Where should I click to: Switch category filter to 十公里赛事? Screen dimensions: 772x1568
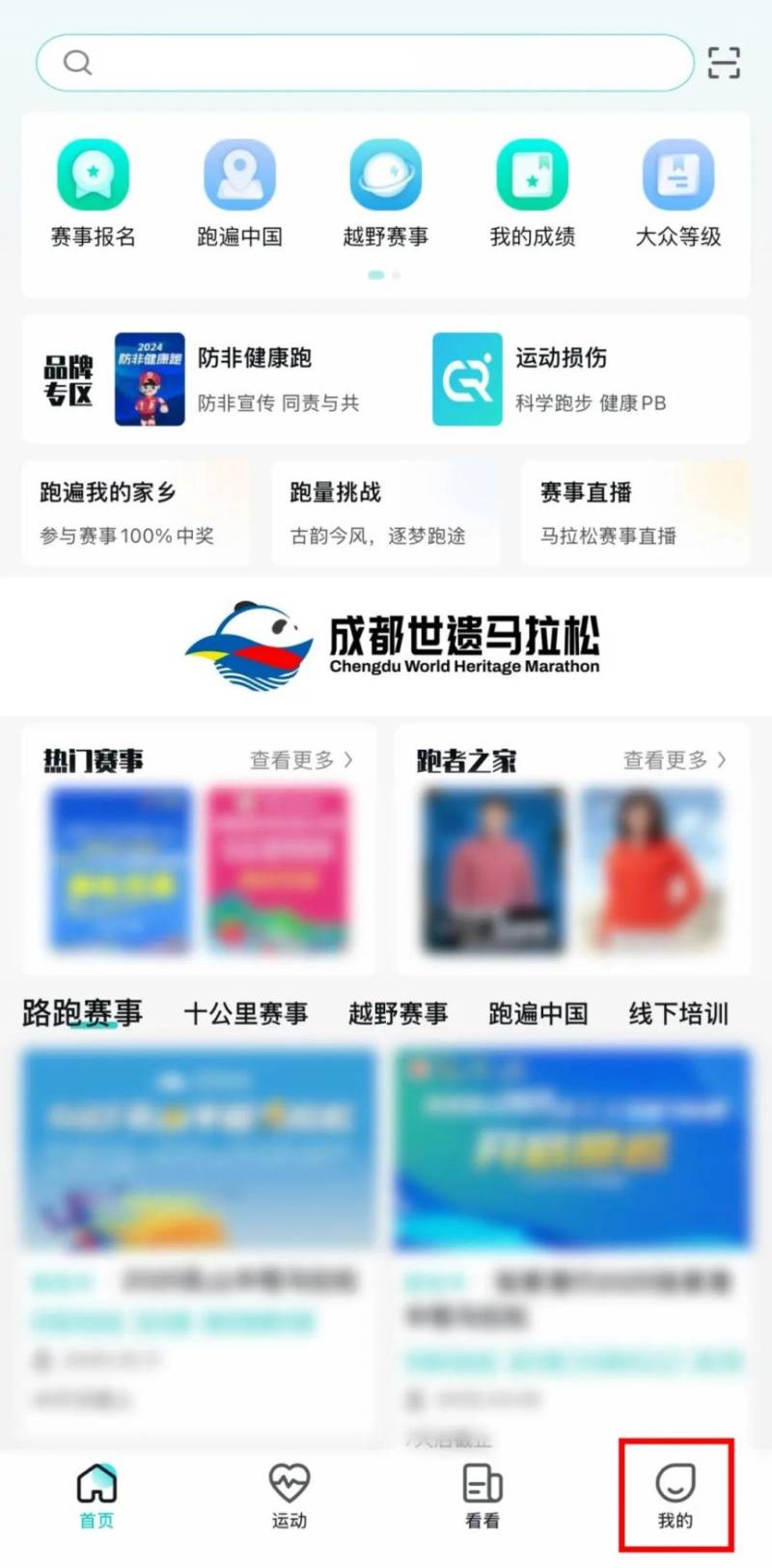click(x=245, y=1014)
